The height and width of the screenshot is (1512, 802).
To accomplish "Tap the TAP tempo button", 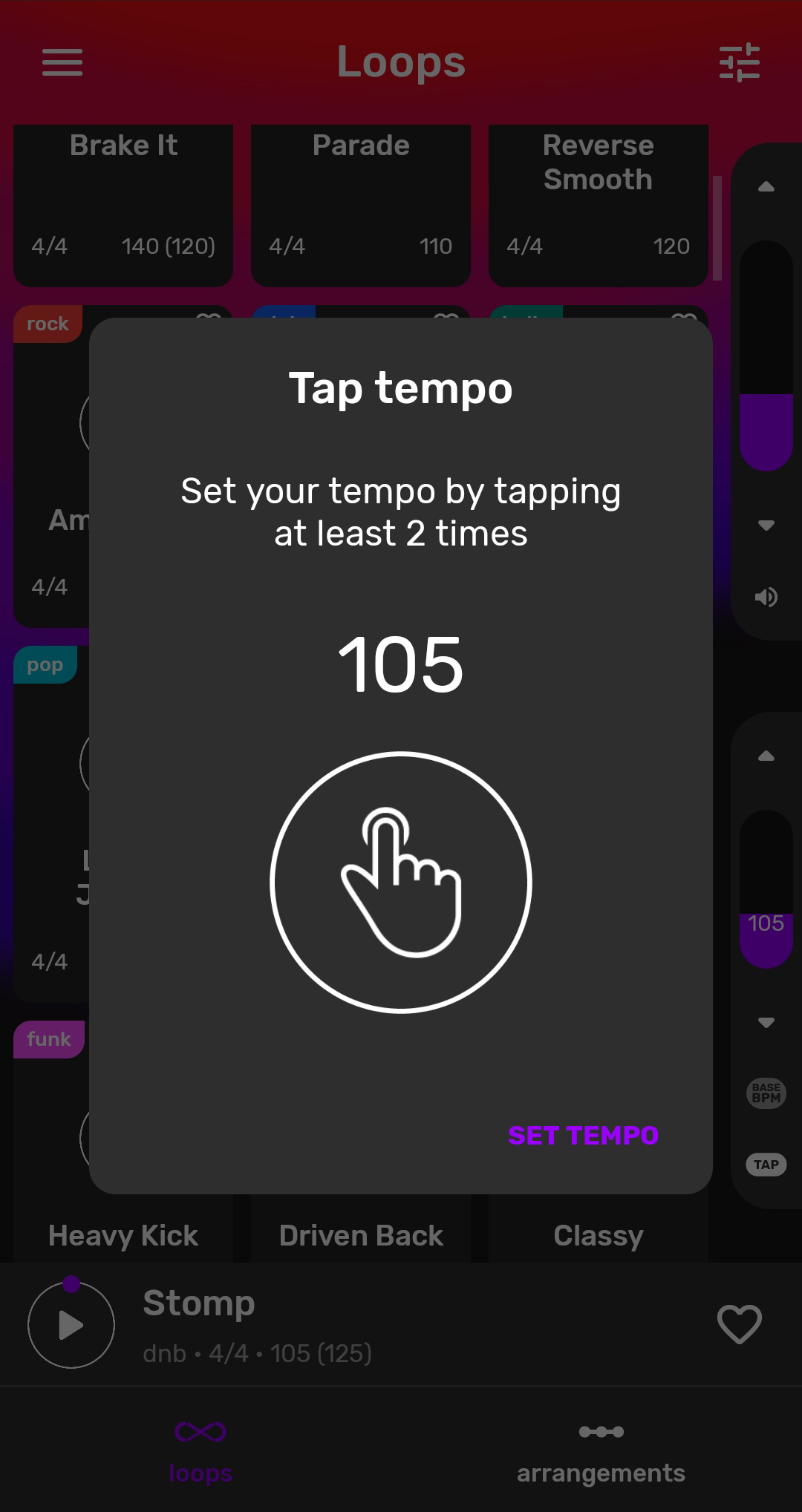I will tap(766, 1165).
